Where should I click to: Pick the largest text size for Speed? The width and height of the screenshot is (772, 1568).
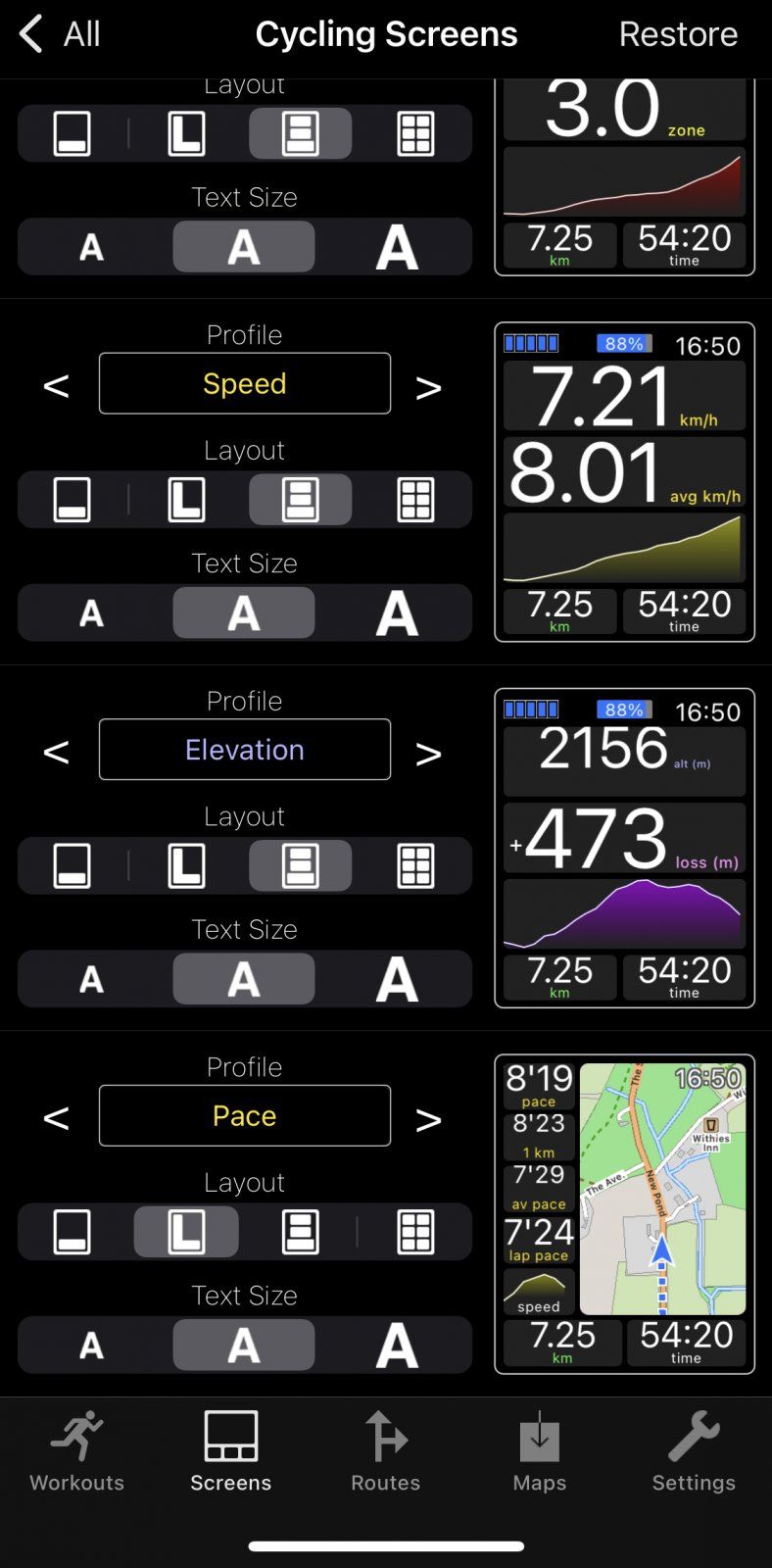click(x=397, y=613)
